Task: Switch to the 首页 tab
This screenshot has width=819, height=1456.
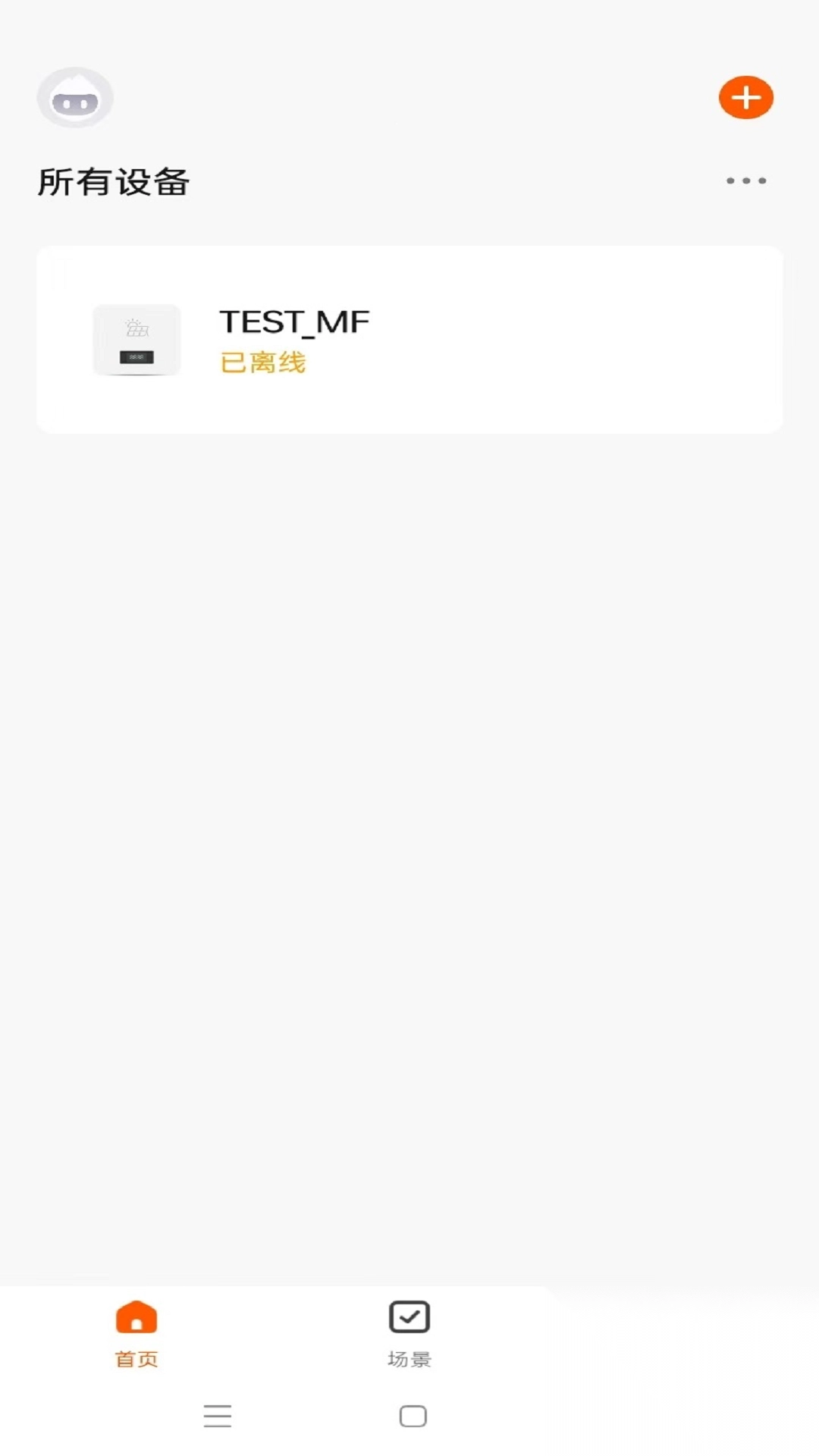Action: (x=136, y=1333)
